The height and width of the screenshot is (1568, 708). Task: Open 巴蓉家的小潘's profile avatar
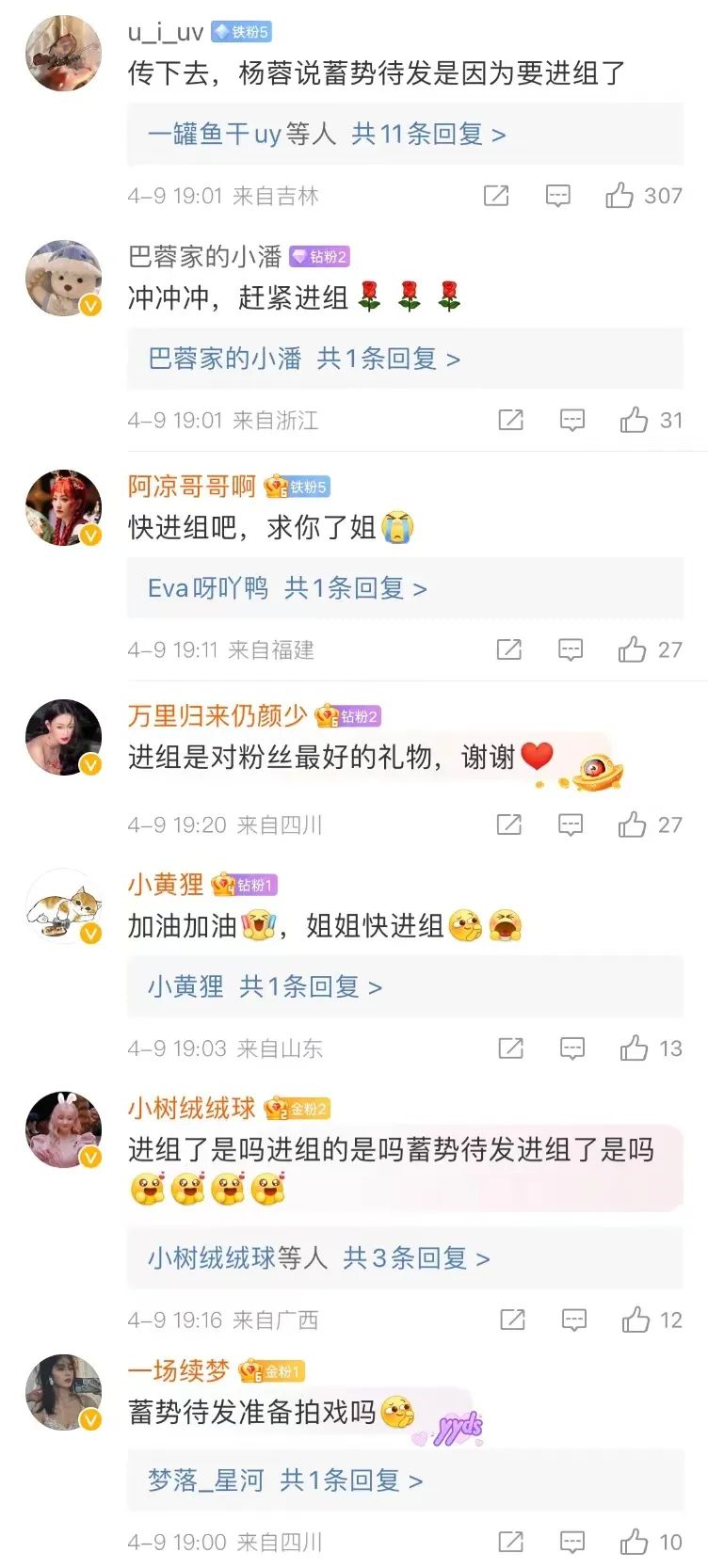pos(63,279)
